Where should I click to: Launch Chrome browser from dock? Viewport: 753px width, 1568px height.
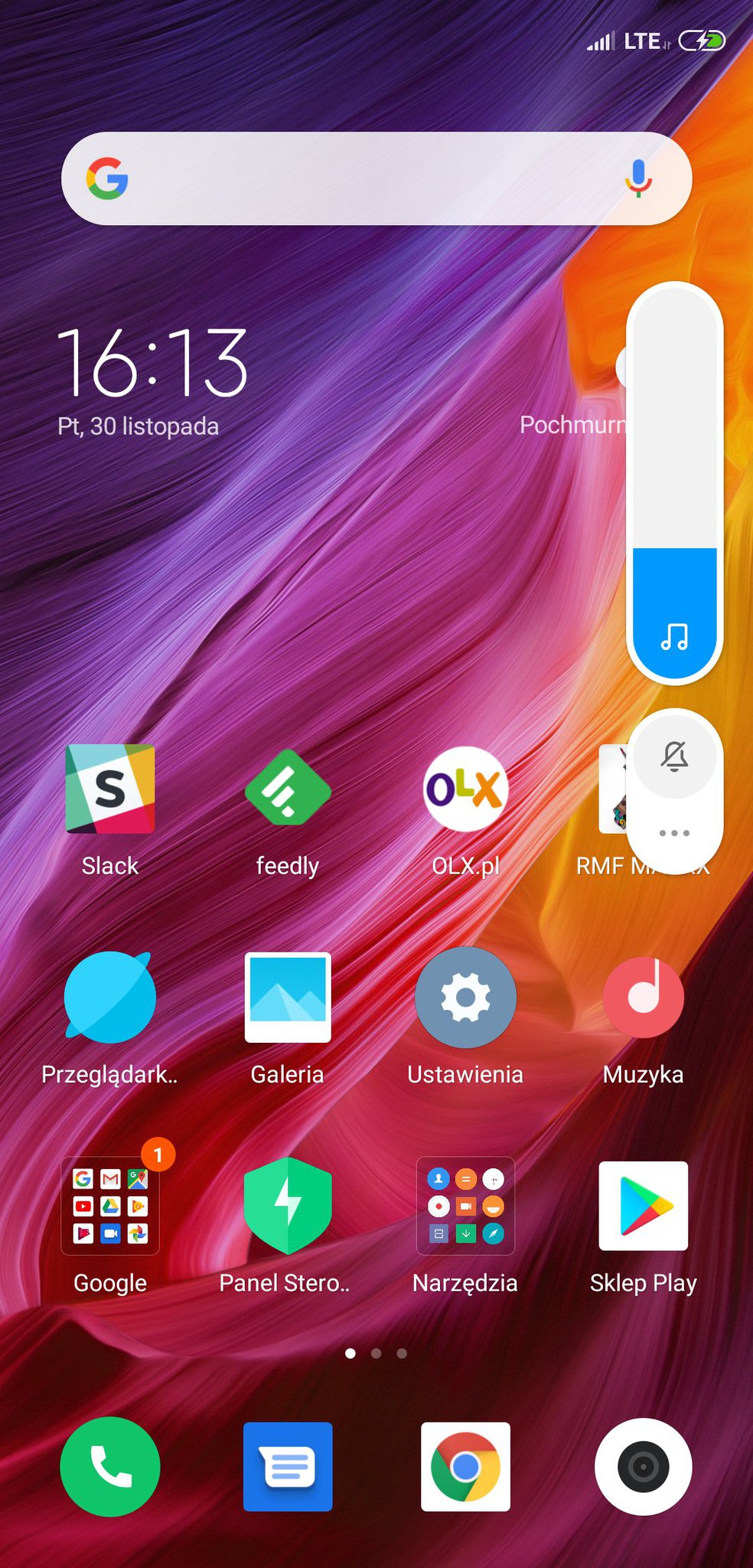point(465,1466)
